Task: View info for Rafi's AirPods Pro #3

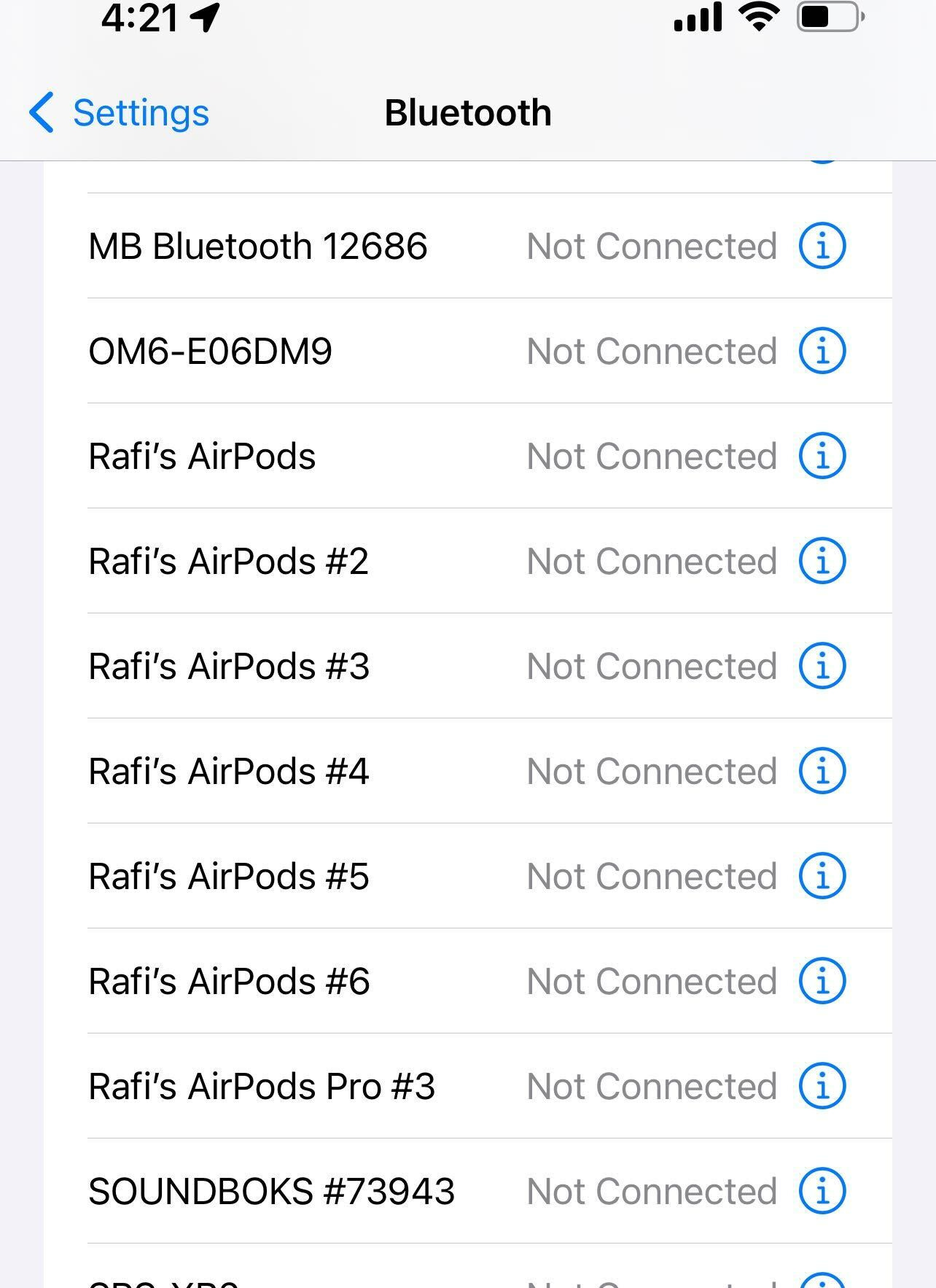Action: tap(822, 1087)
